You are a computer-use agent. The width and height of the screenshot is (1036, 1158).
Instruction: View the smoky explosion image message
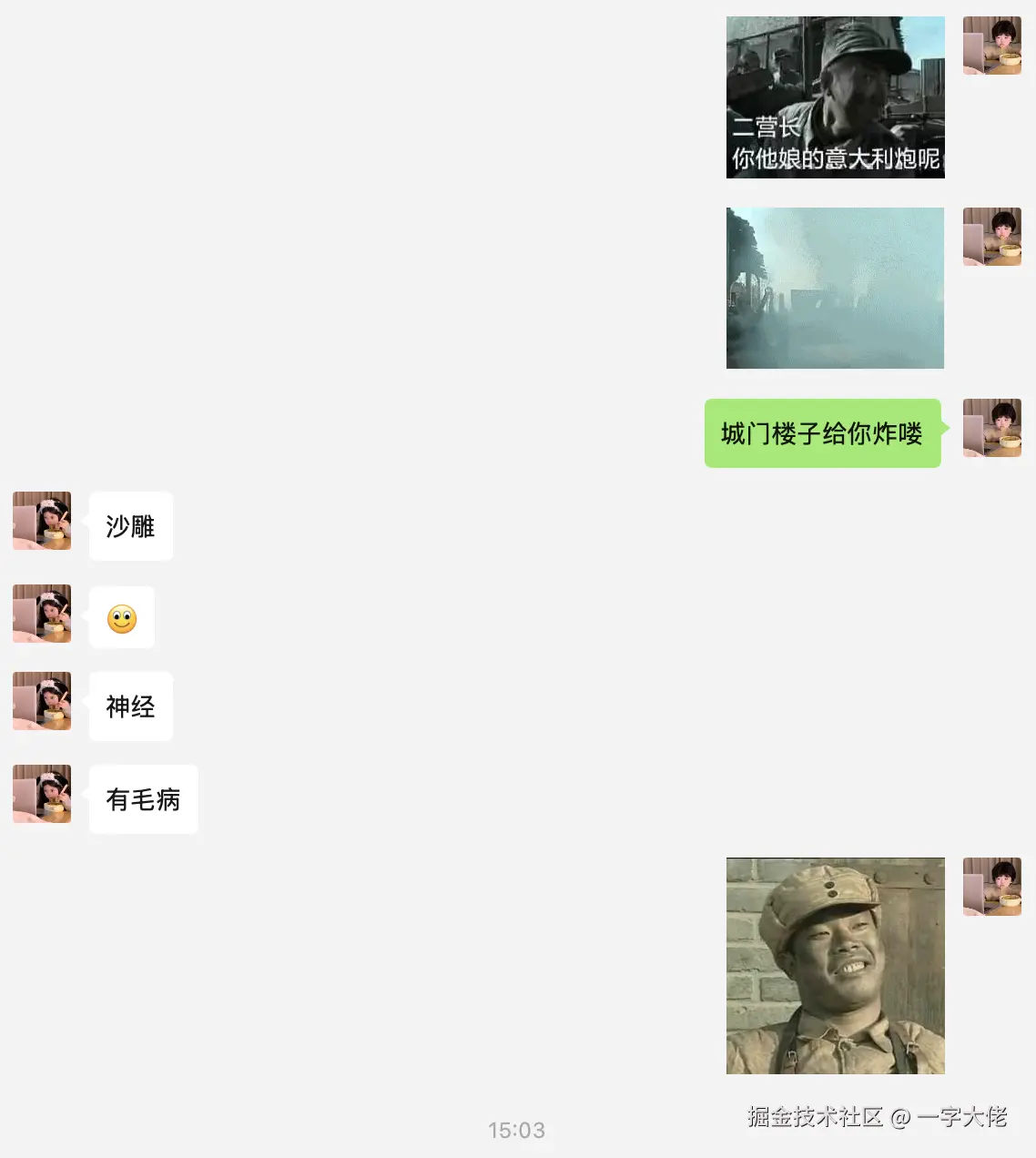835,288
